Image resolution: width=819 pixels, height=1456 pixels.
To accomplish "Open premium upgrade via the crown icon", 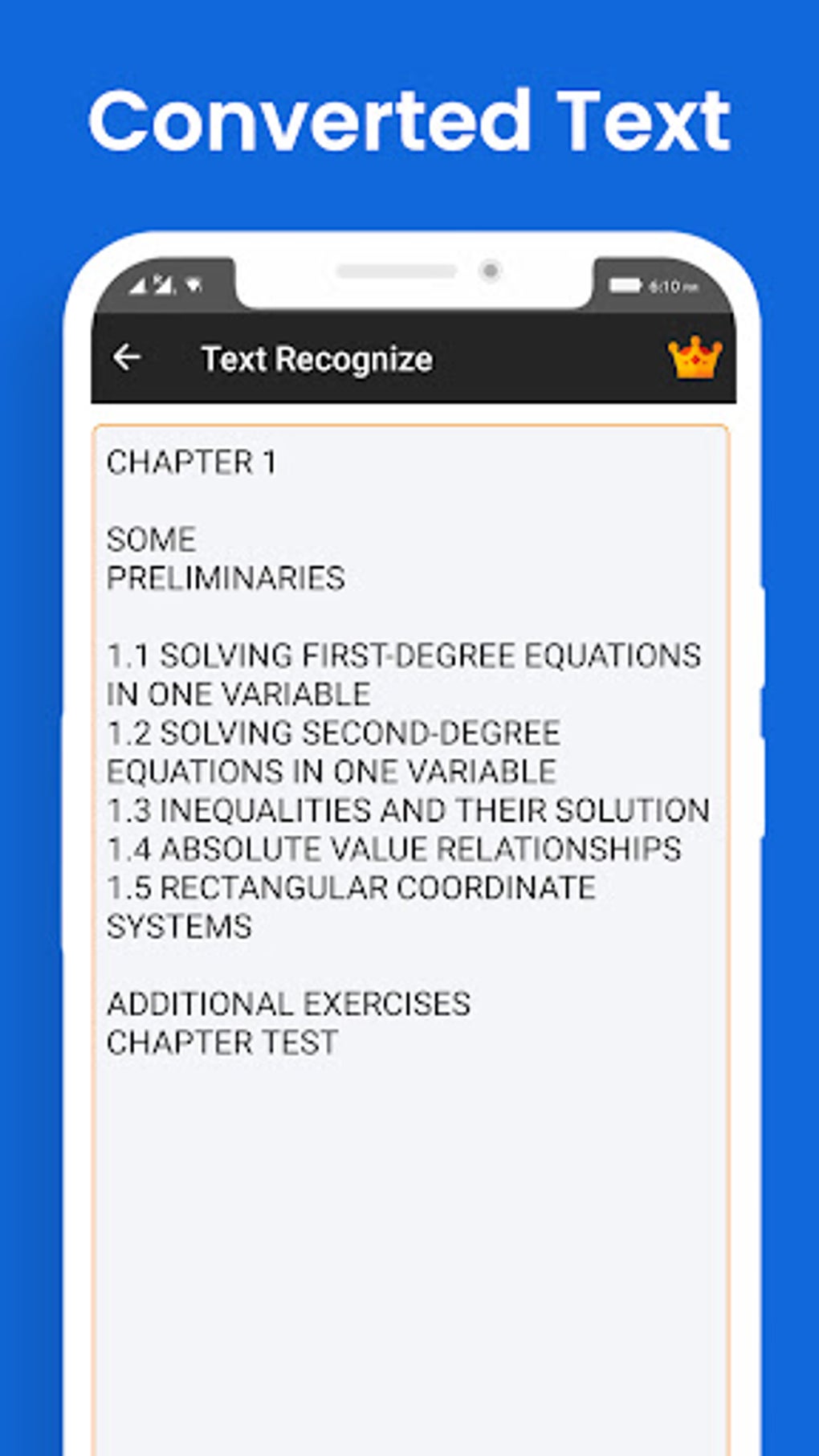I will (x=695, y=359).
